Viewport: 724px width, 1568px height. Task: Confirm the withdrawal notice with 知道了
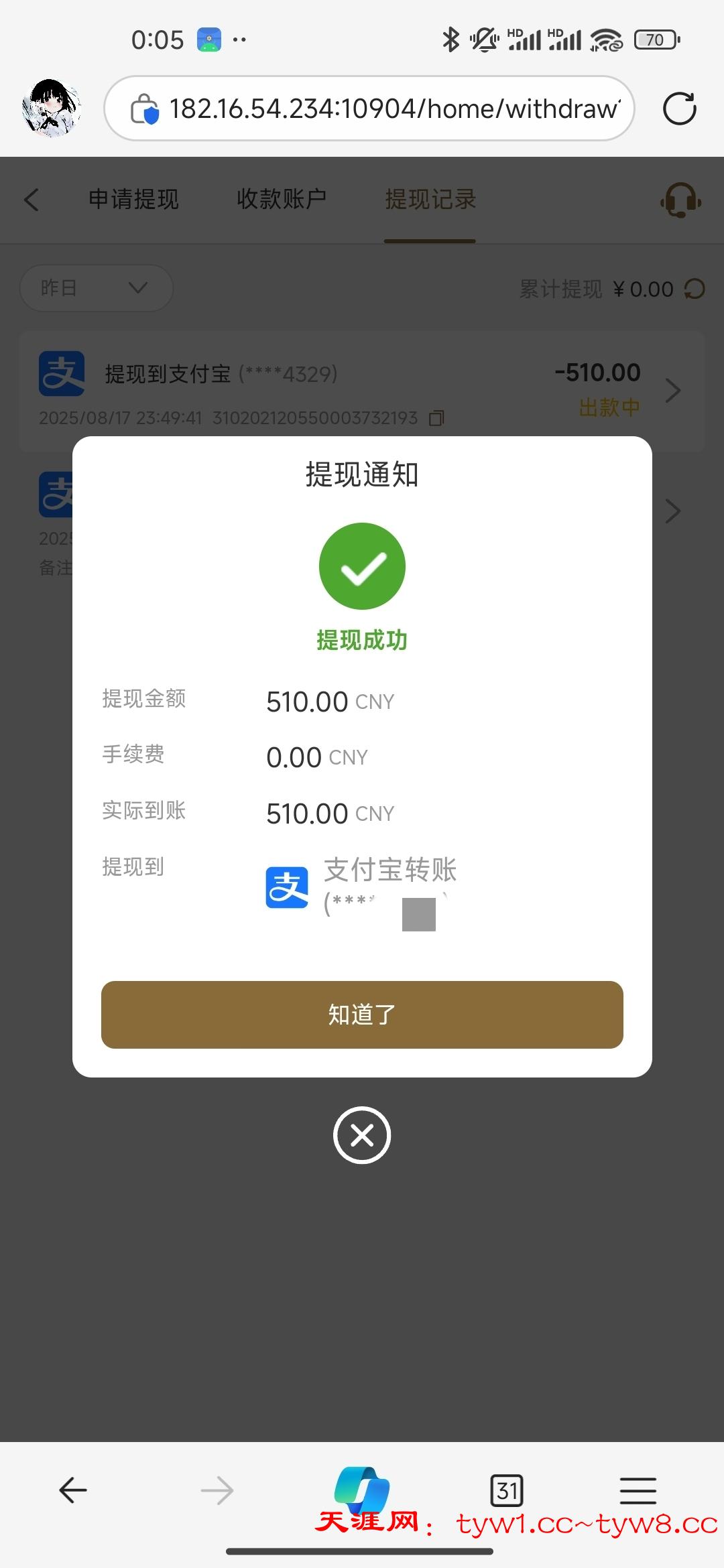click(x=362, y=1015)
